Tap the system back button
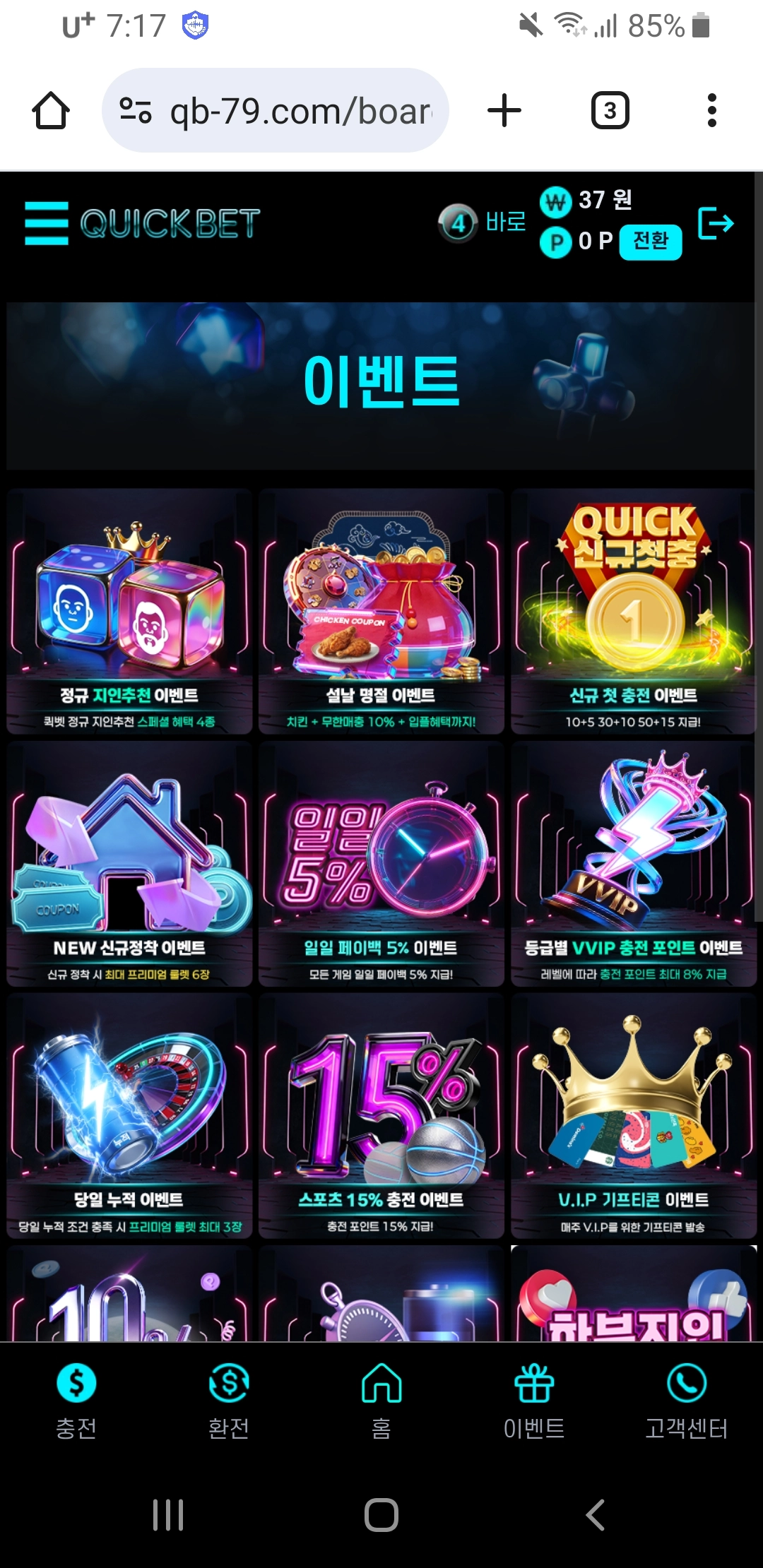 click(x=596, y=1514)
